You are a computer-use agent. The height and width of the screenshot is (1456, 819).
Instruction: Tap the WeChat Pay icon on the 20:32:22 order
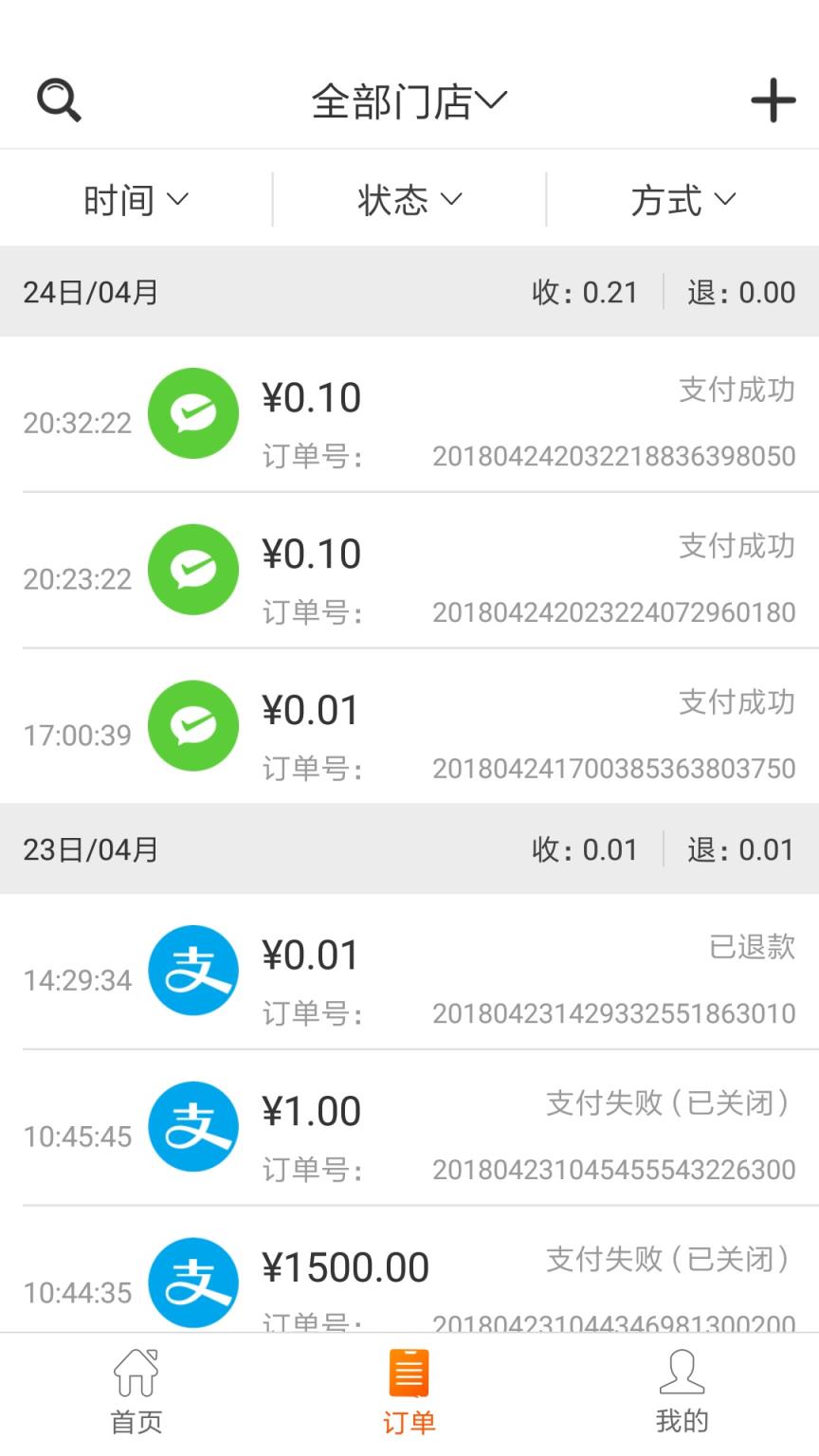[x=193, y=412]
